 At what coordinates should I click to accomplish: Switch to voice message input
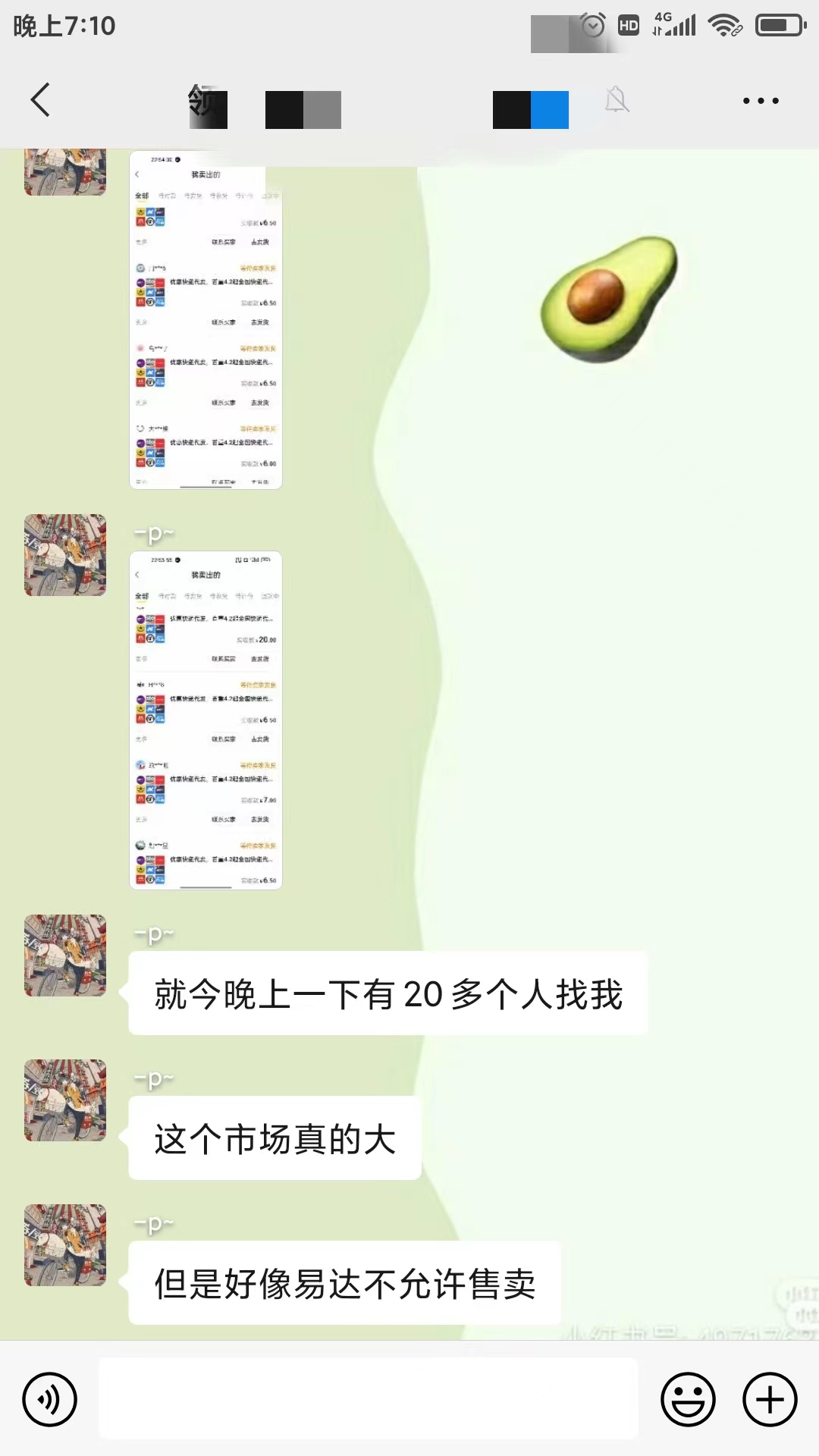coord(49,1399)
